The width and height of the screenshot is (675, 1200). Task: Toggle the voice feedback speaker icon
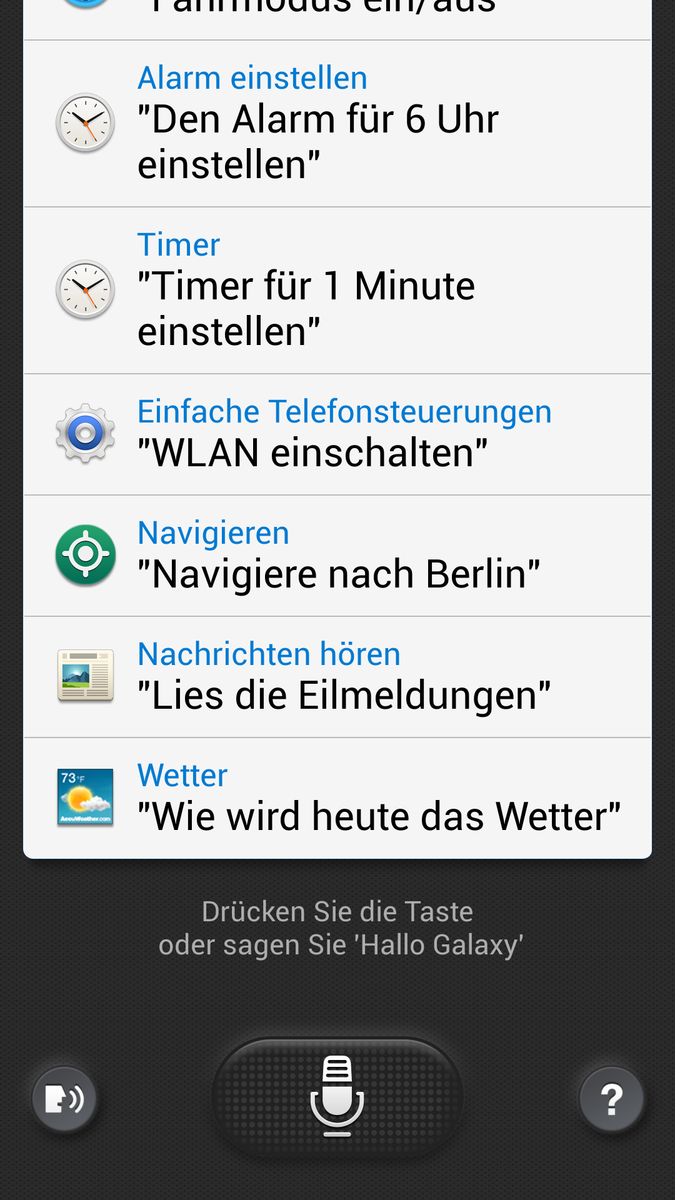(64, 1098)
